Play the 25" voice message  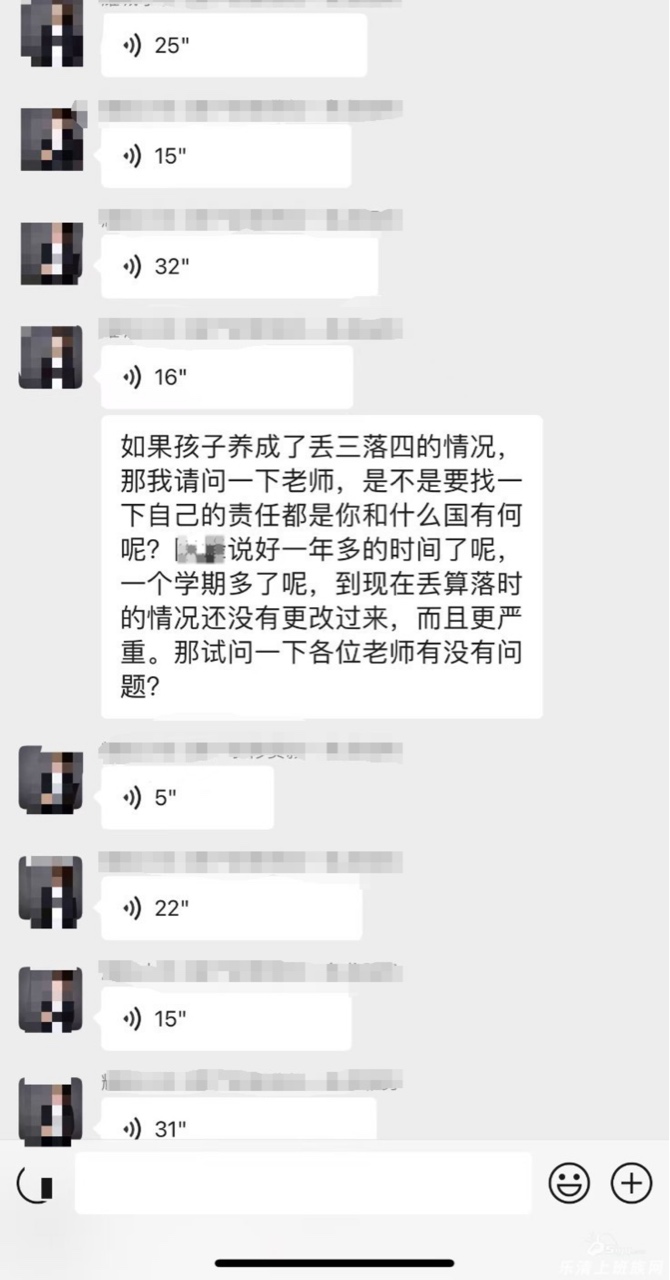[234, 46]
